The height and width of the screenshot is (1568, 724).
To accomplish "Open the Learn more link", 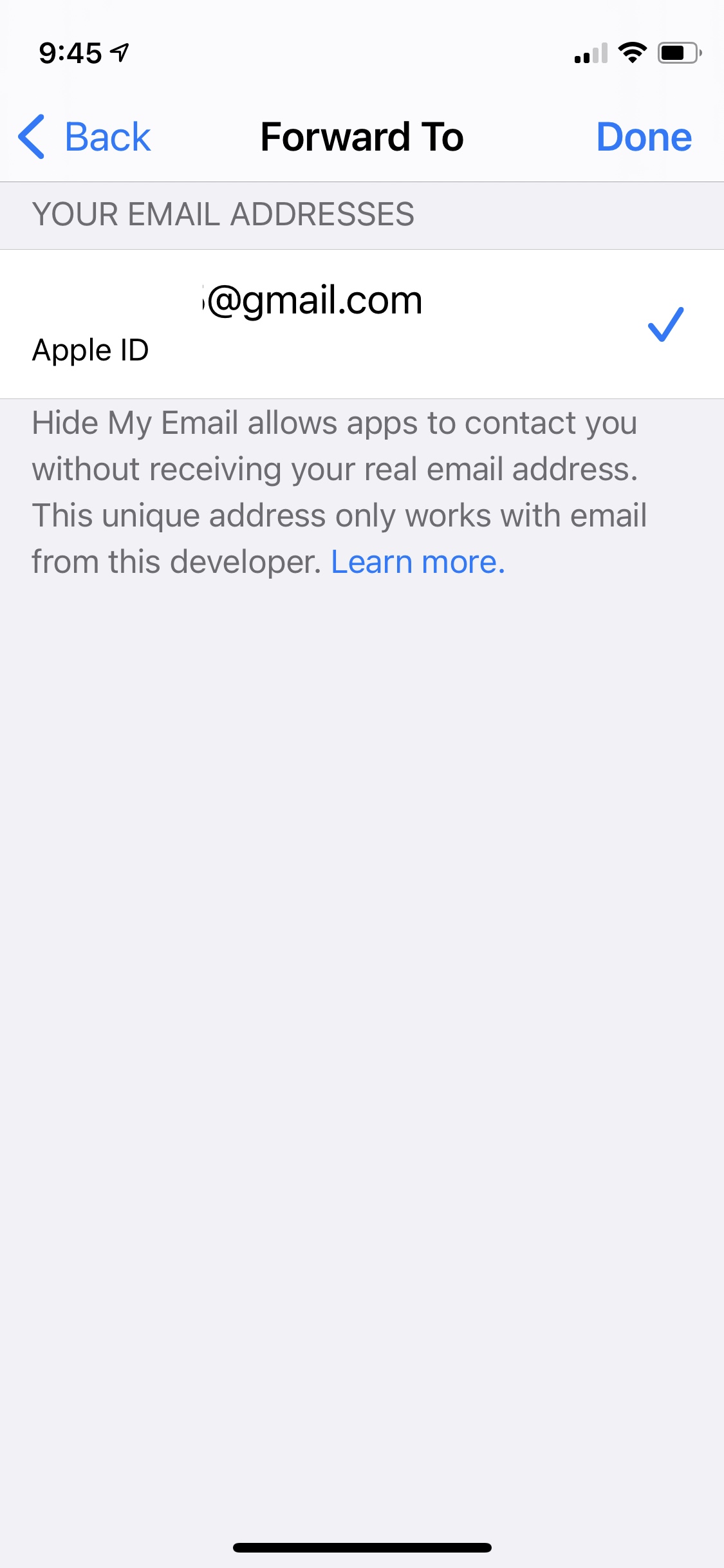I will pos(418,562).
